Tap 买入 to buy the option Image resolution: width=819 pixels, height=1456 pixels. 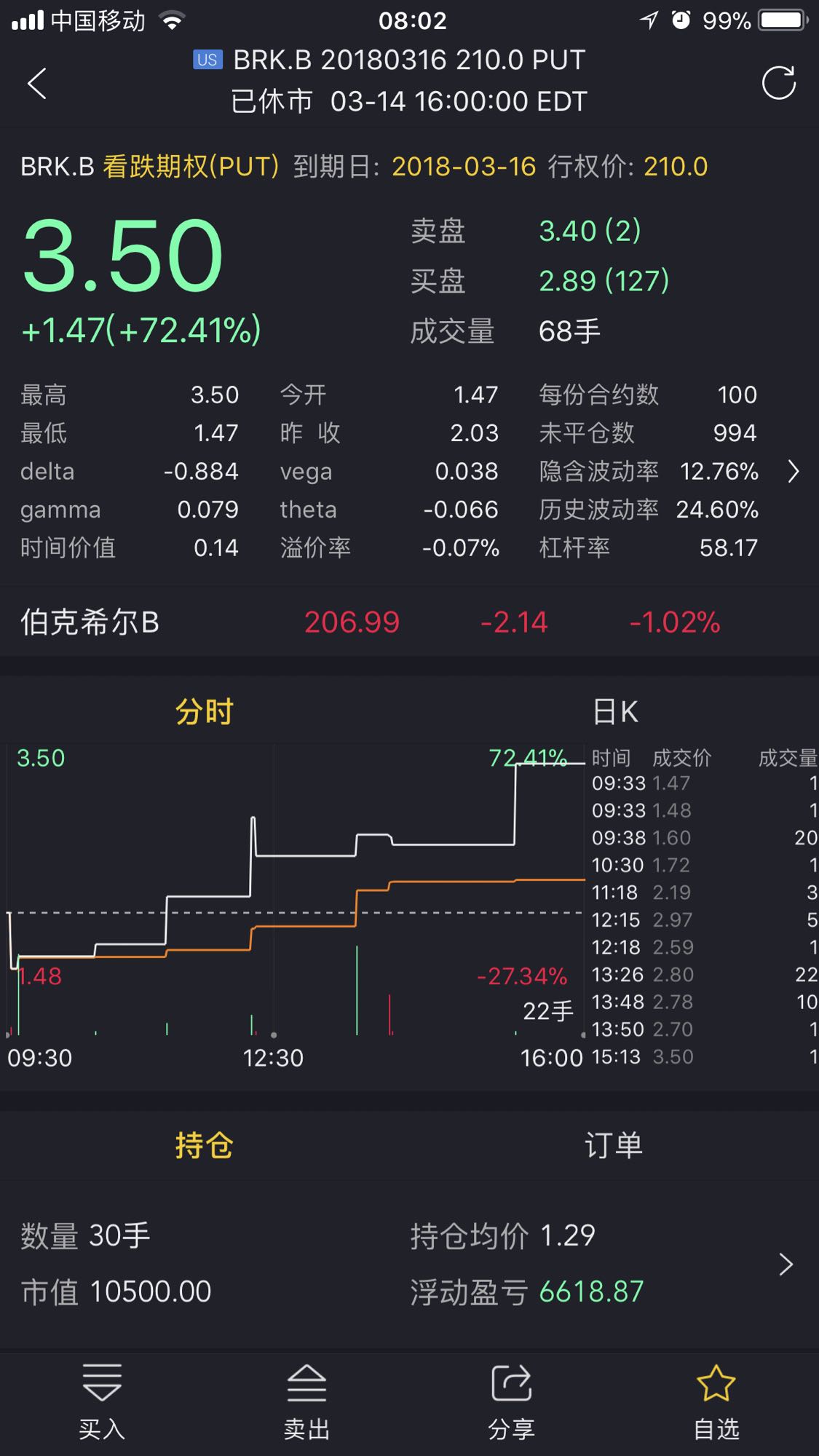pos(102,1401)
